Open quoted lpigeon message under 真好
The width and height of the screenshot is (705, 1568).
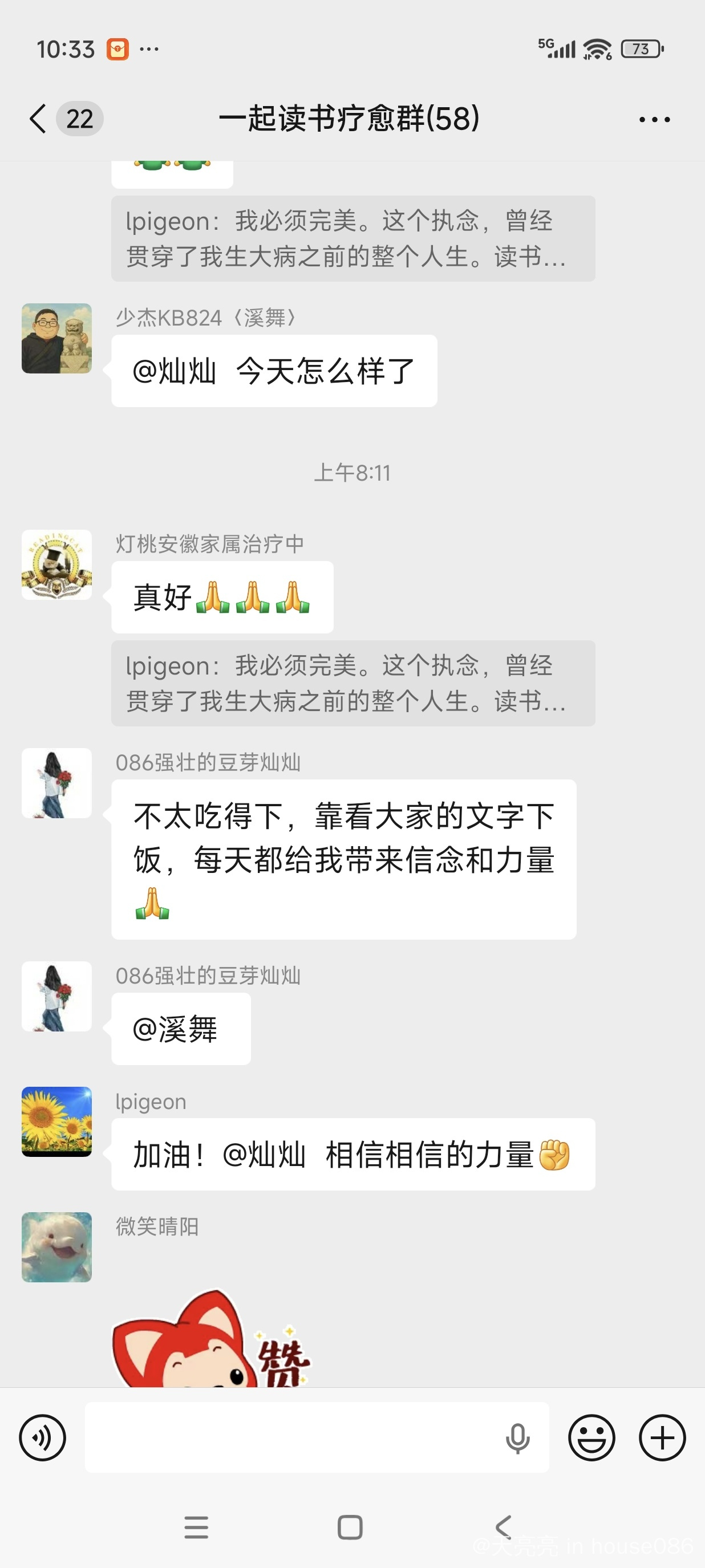point(352,683)
